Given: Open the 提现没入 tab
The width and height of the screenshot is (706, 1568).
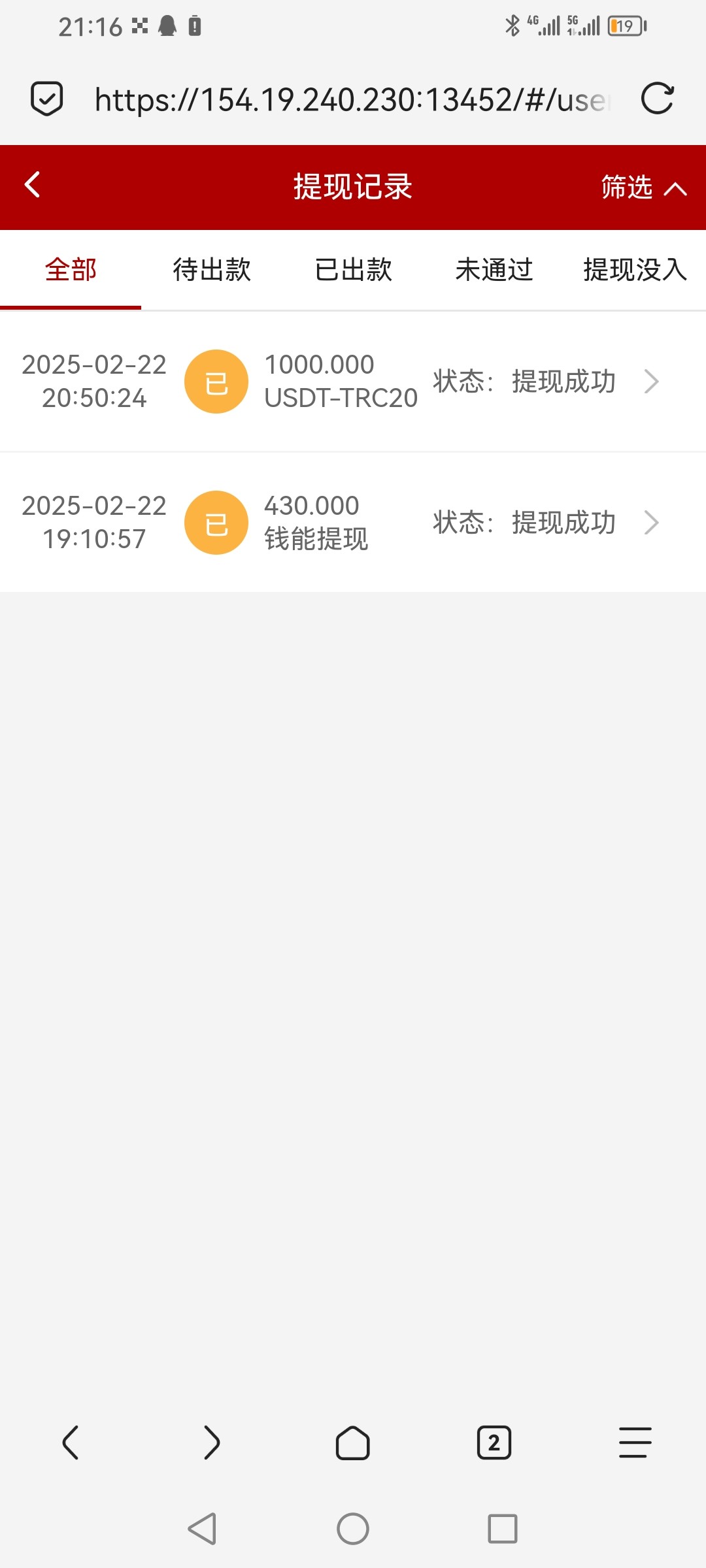Looking at the screenshot, I should point(634,270).
